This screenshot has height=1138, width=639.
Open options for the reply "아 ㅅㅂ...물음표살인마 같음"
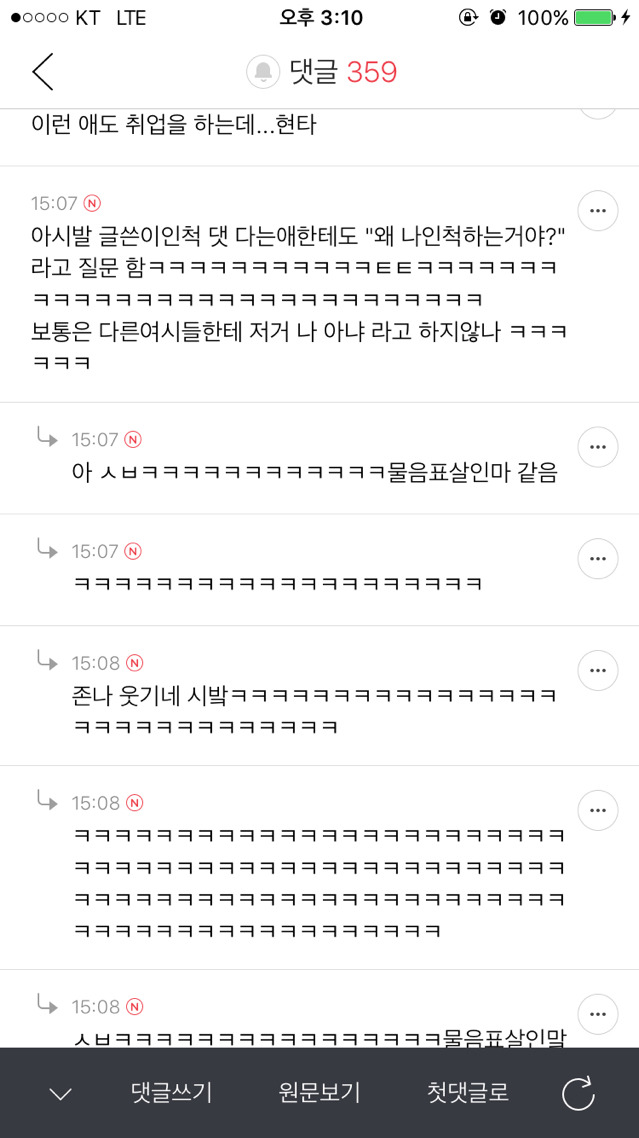click(x=598, y=446)
